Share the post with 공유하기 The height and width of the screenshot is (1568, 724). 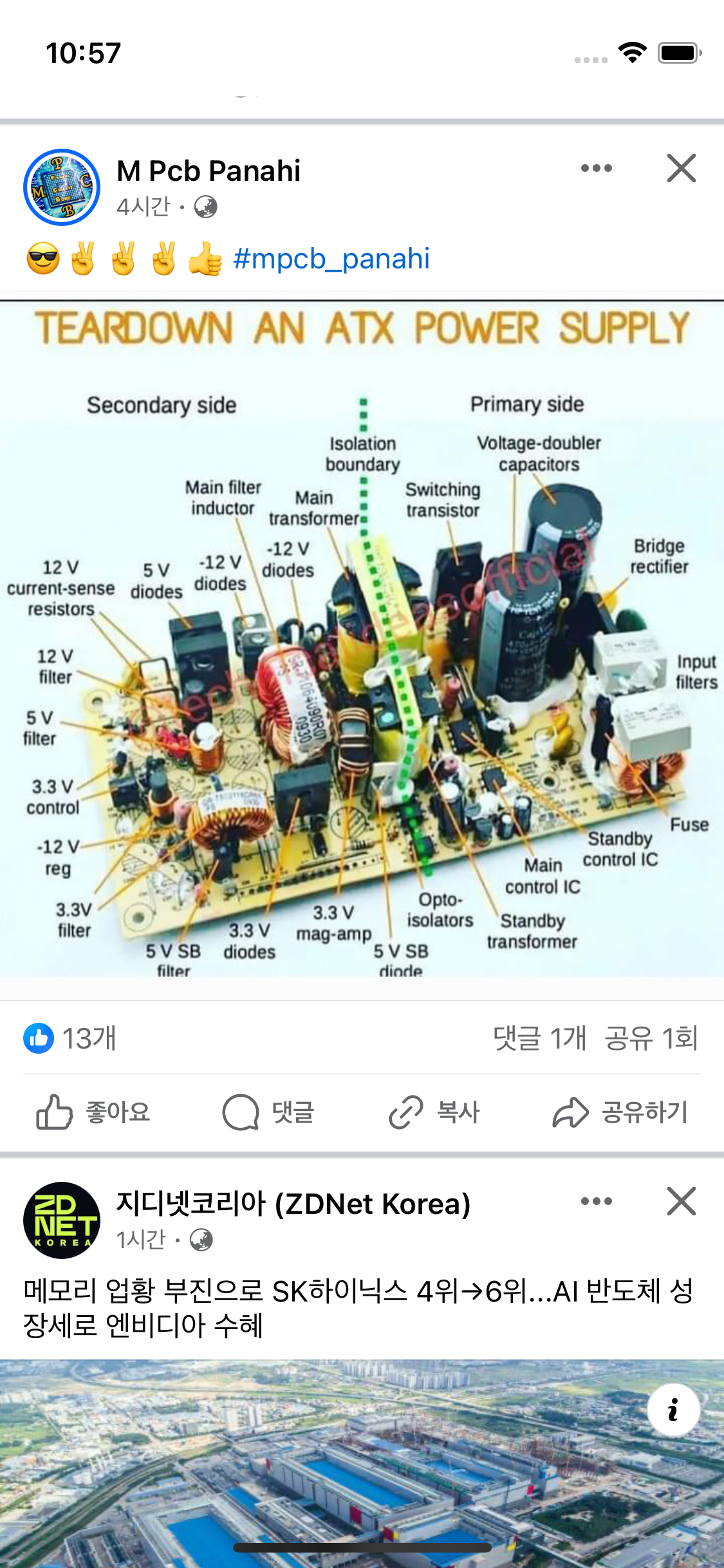620,1112
